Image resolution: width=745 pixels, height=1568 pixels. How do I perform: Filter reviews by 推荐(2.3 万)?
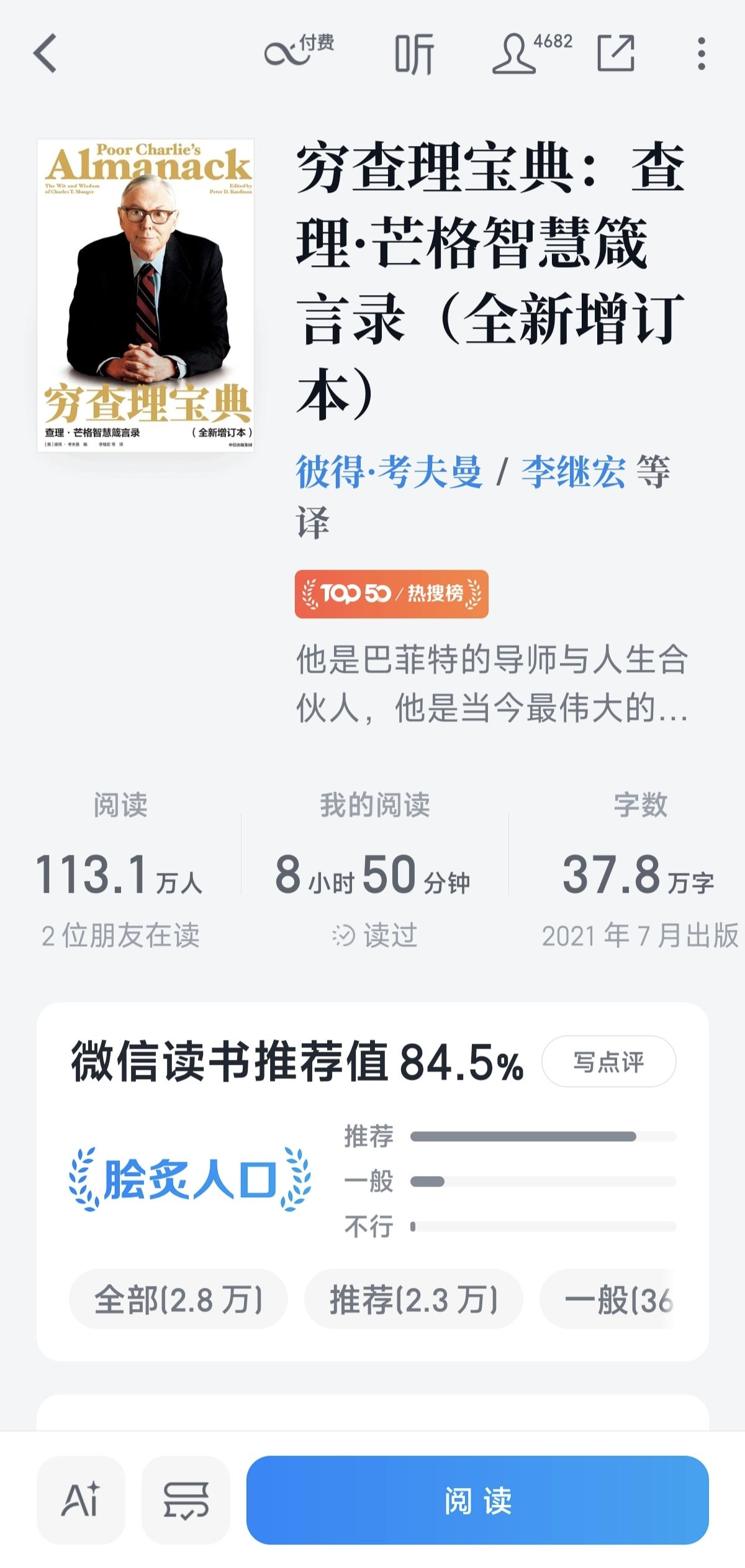(413, 1299)
